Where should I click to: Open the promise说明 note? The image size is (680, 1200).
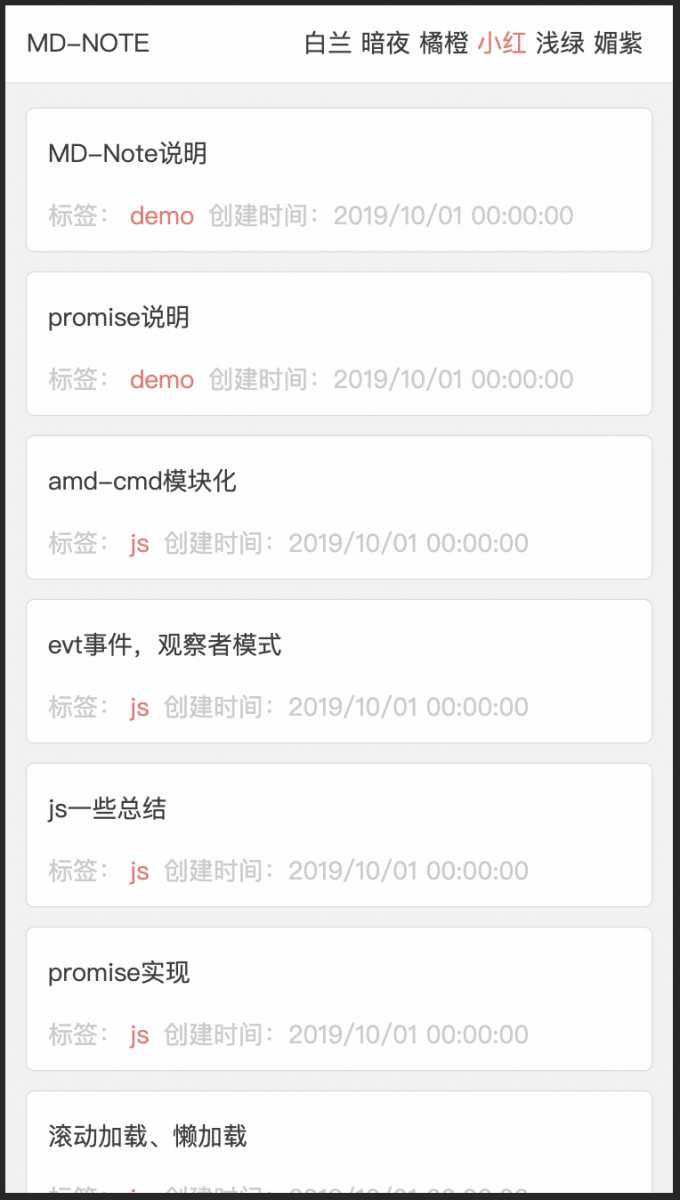tap(119, 318)
